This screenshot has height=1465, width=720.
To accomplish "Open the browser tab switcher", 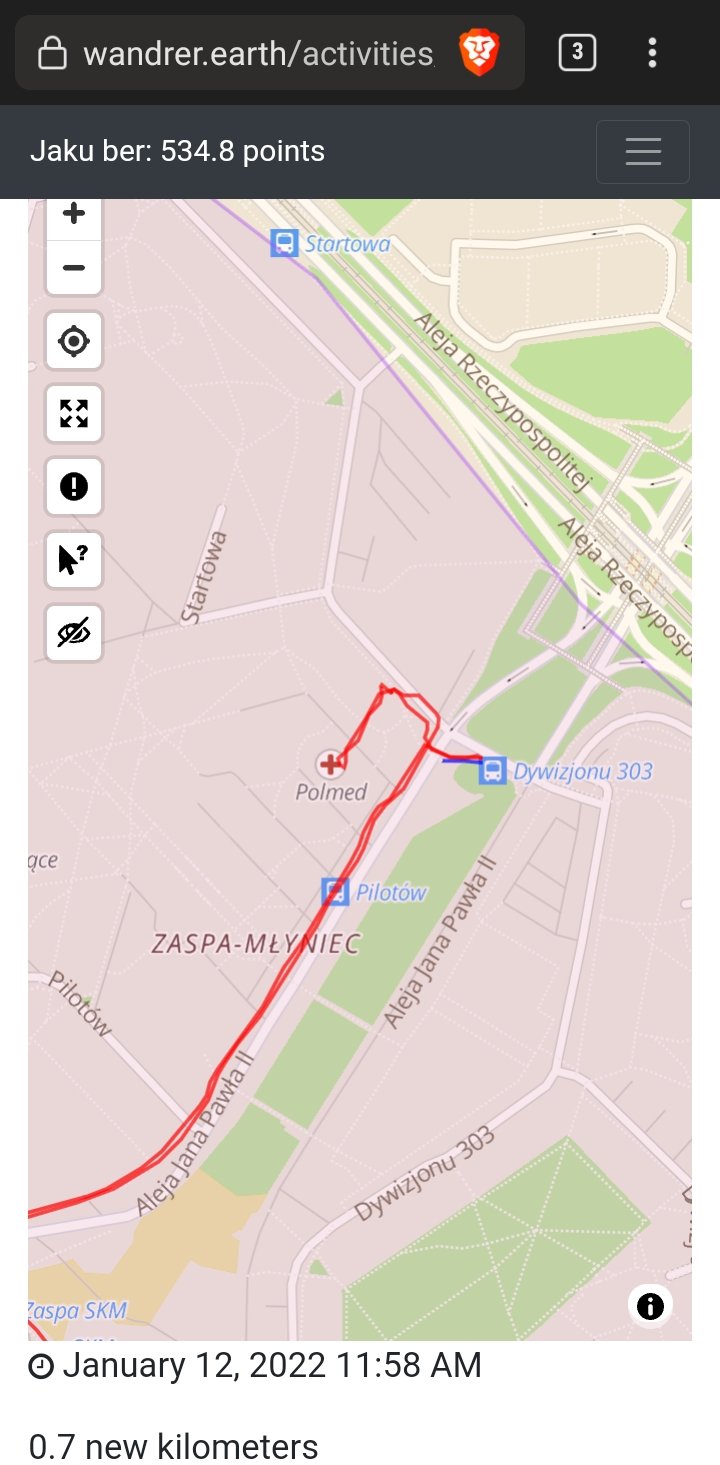I will point(577,53).
